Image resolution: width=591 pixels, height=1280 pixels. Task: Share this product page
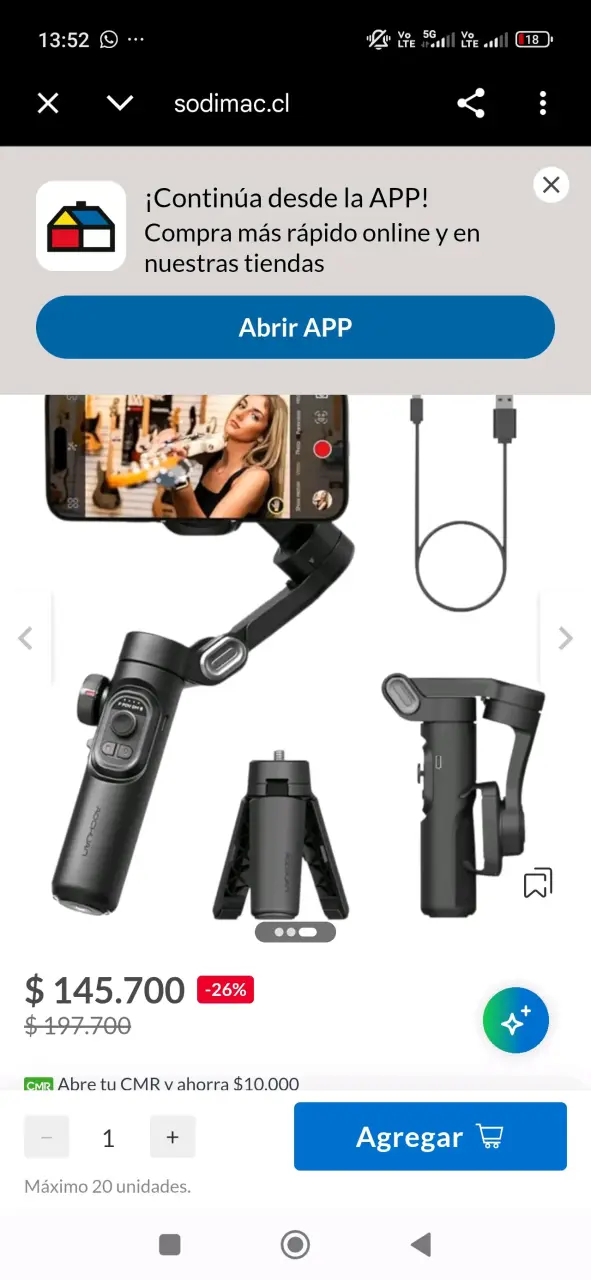(471, 103)
